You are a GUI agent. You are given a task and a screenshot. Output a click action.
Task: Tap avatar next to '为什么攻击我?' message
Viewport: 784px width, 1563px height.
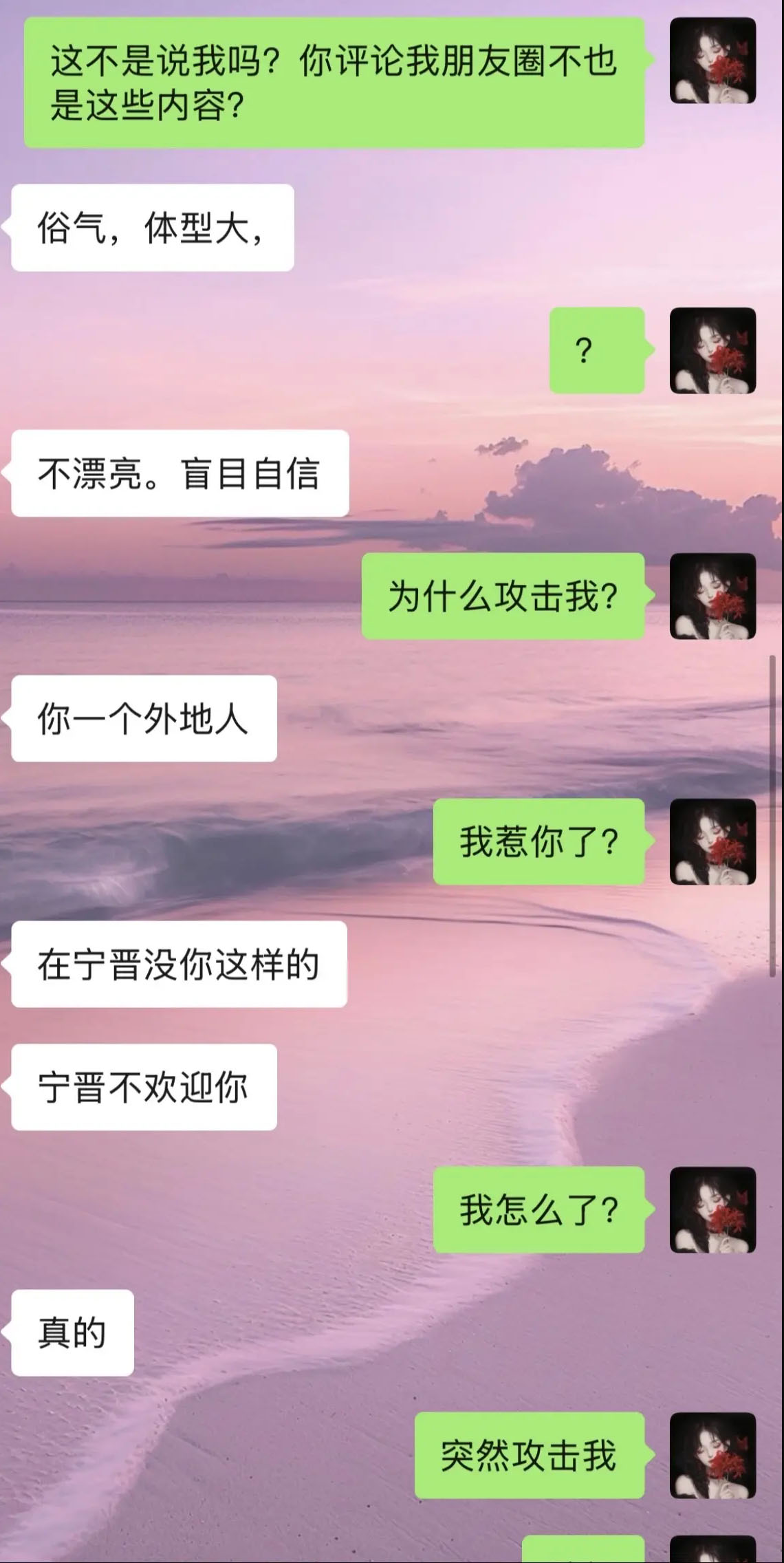[x=712, y=596]
